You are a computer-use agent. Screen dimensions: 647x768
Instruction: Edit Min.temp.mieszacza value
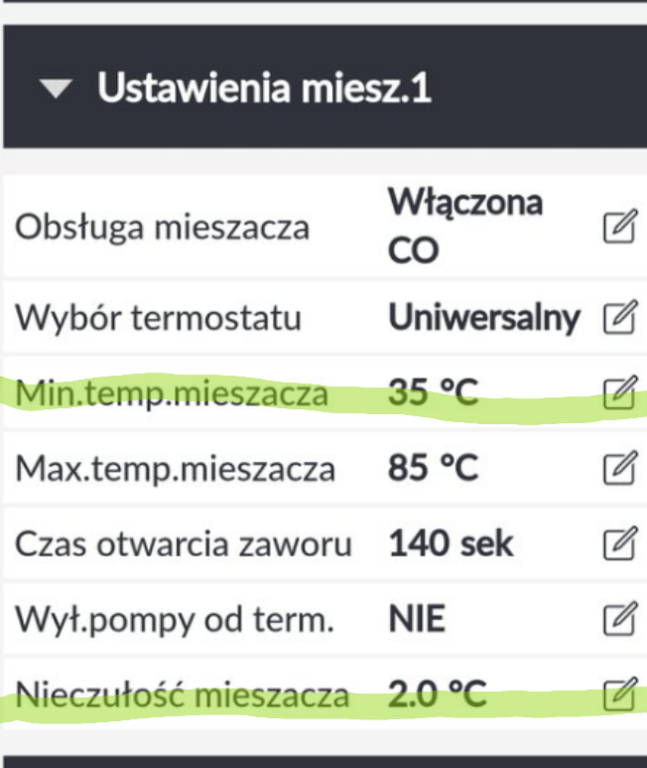point(619,393)
